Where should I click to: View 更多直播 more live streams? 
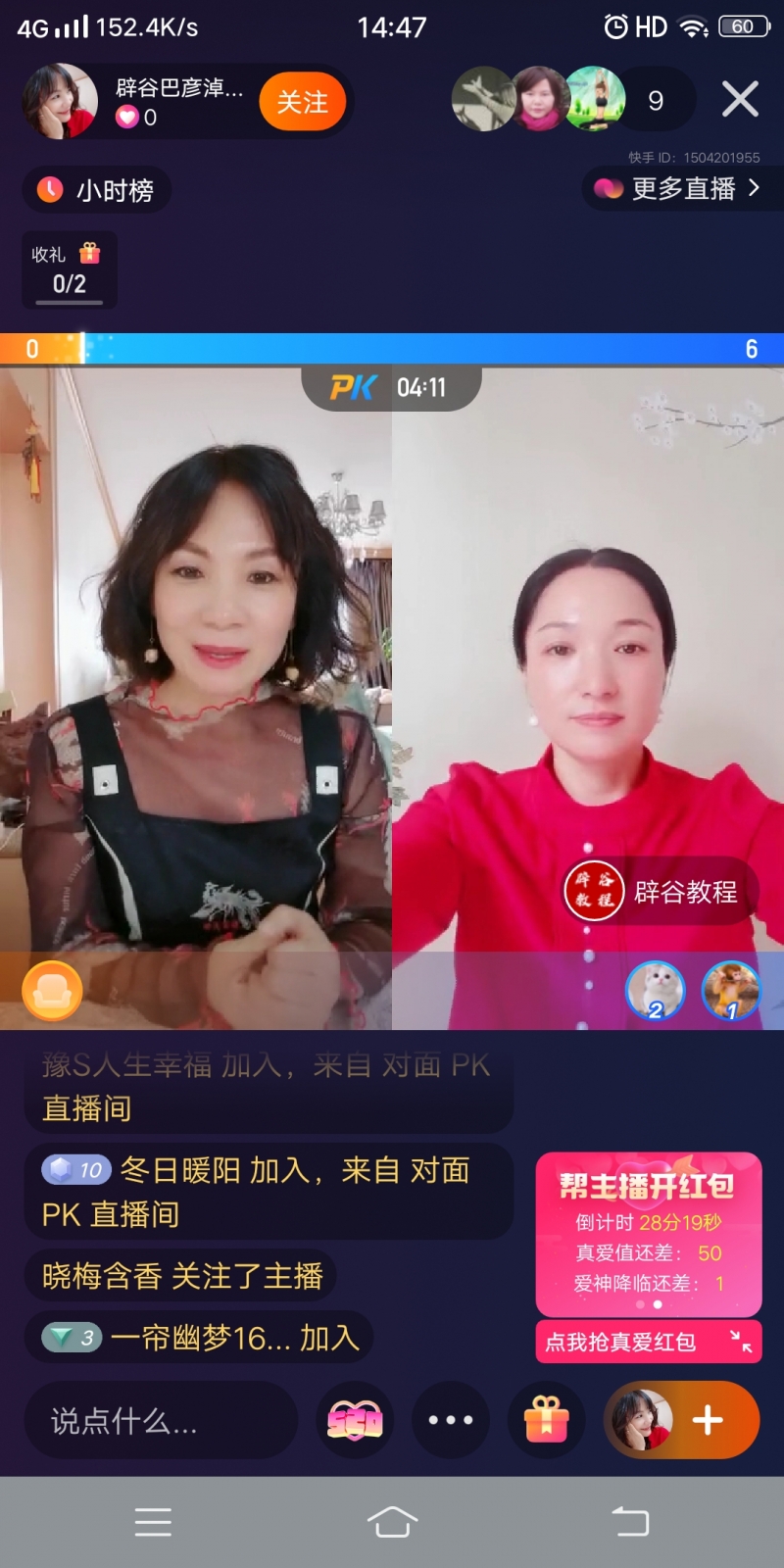pyautogui.click(x=682, y=188)
